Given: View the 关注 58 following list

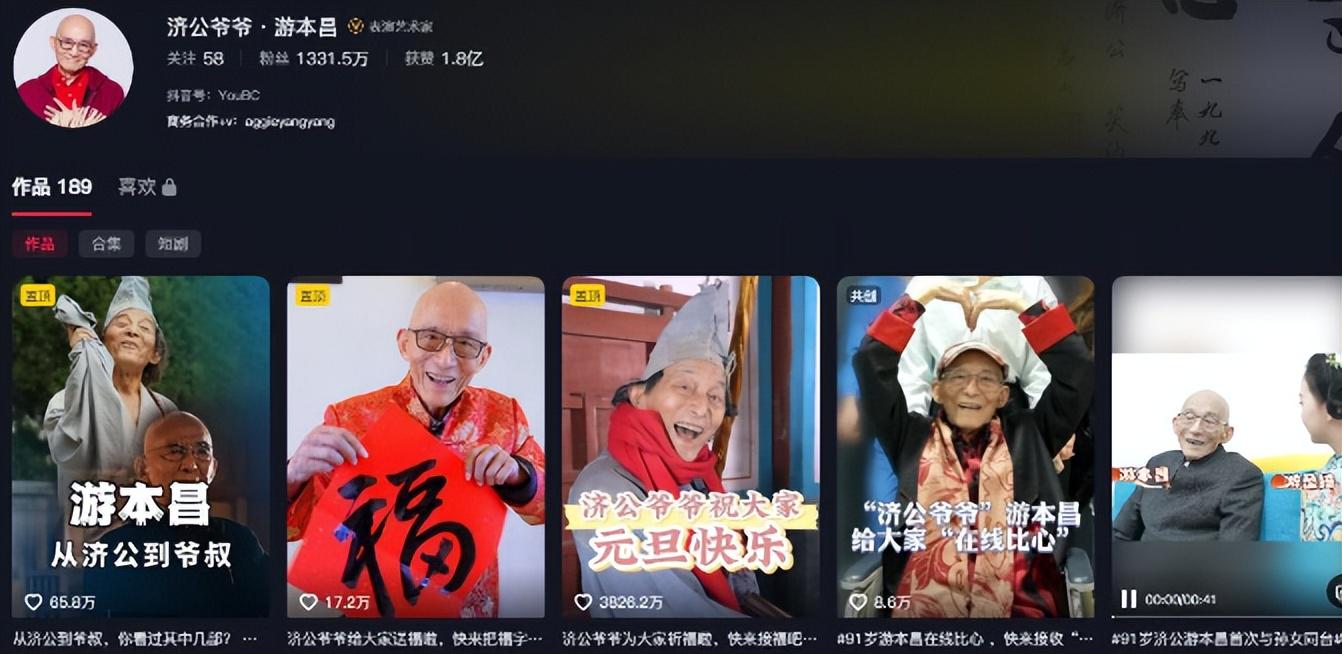Looking at the screenshot, I should coord(195,59).
